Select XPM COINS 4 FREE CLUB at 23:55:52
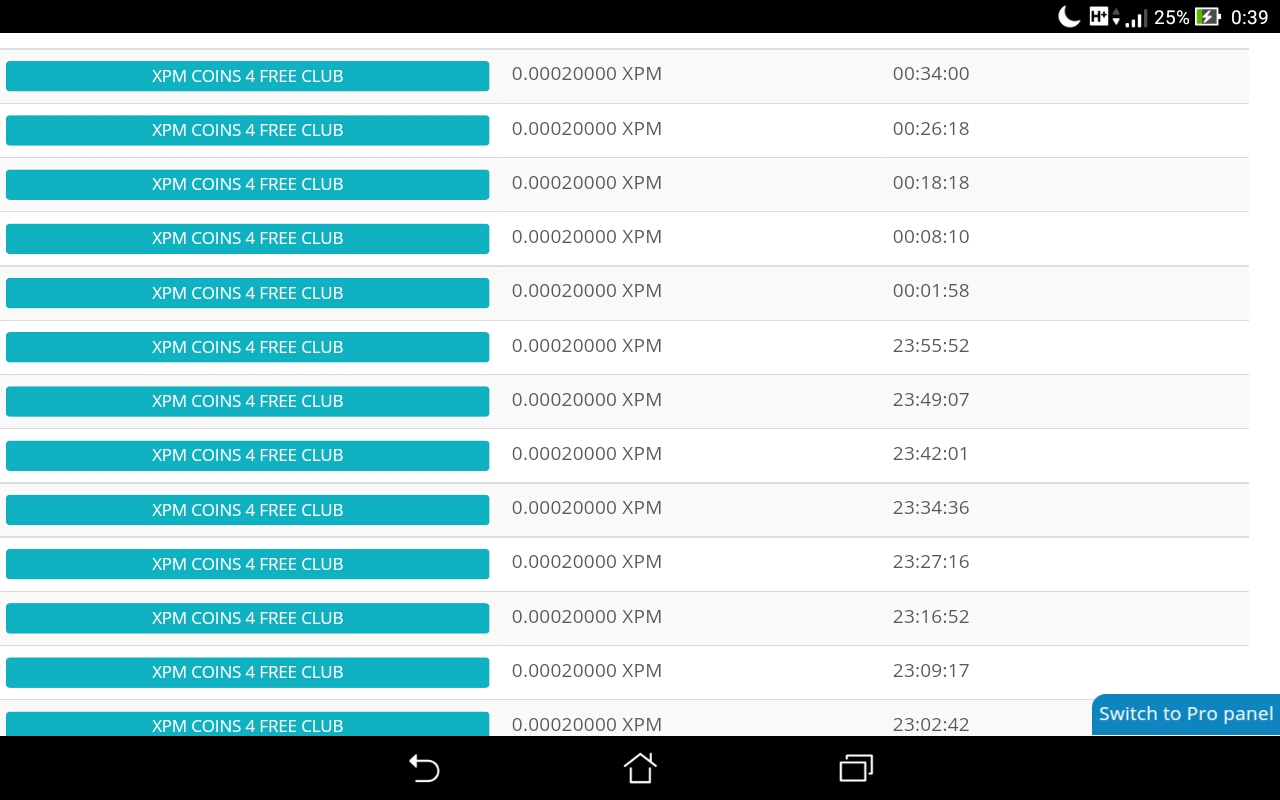This screenshot has width=1280, height=800. coord(247,347)
